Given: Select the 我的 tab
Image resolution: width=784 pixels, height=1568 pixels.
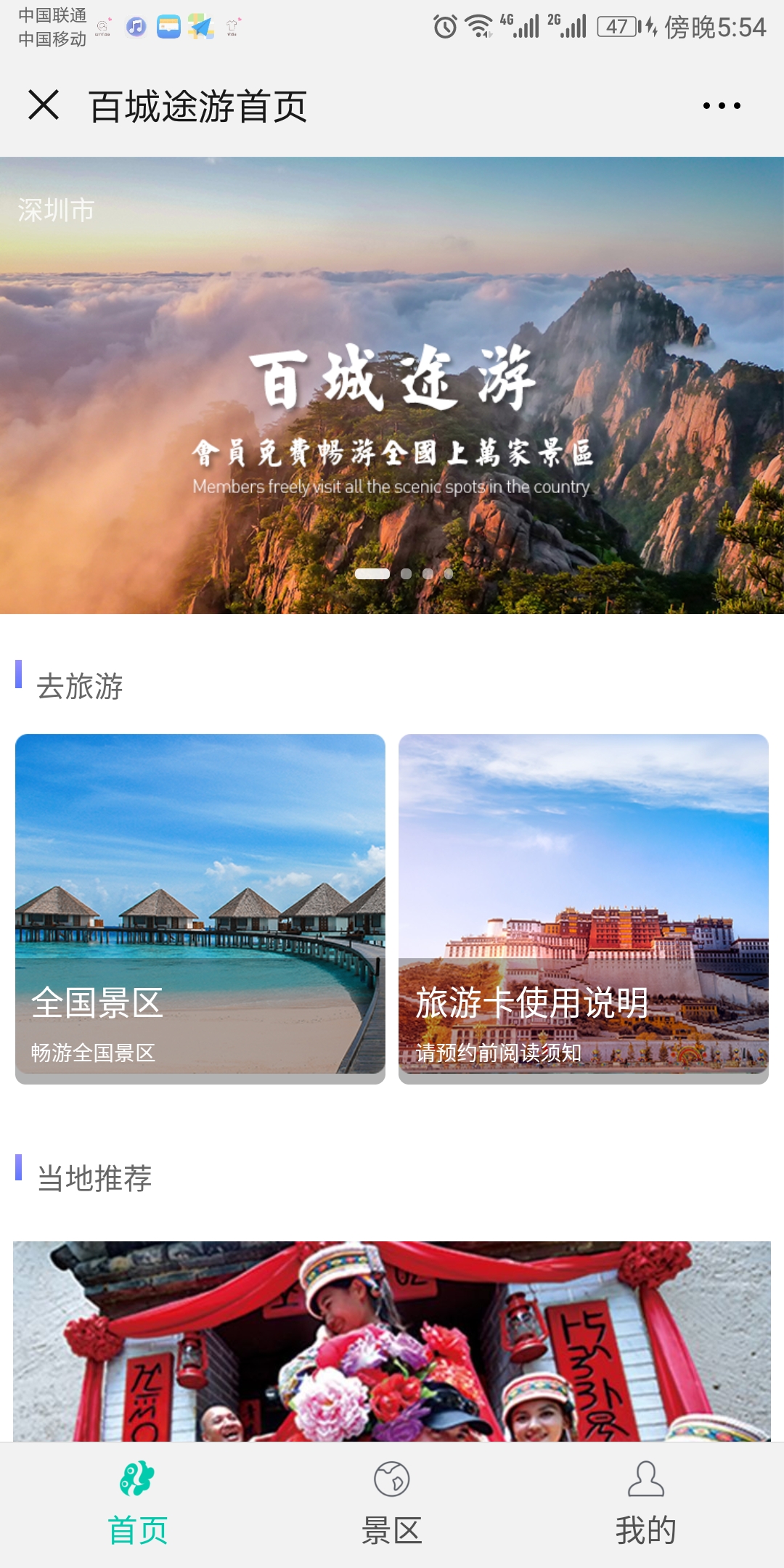Looking at the screenshot, I should tap(645, 1504).
